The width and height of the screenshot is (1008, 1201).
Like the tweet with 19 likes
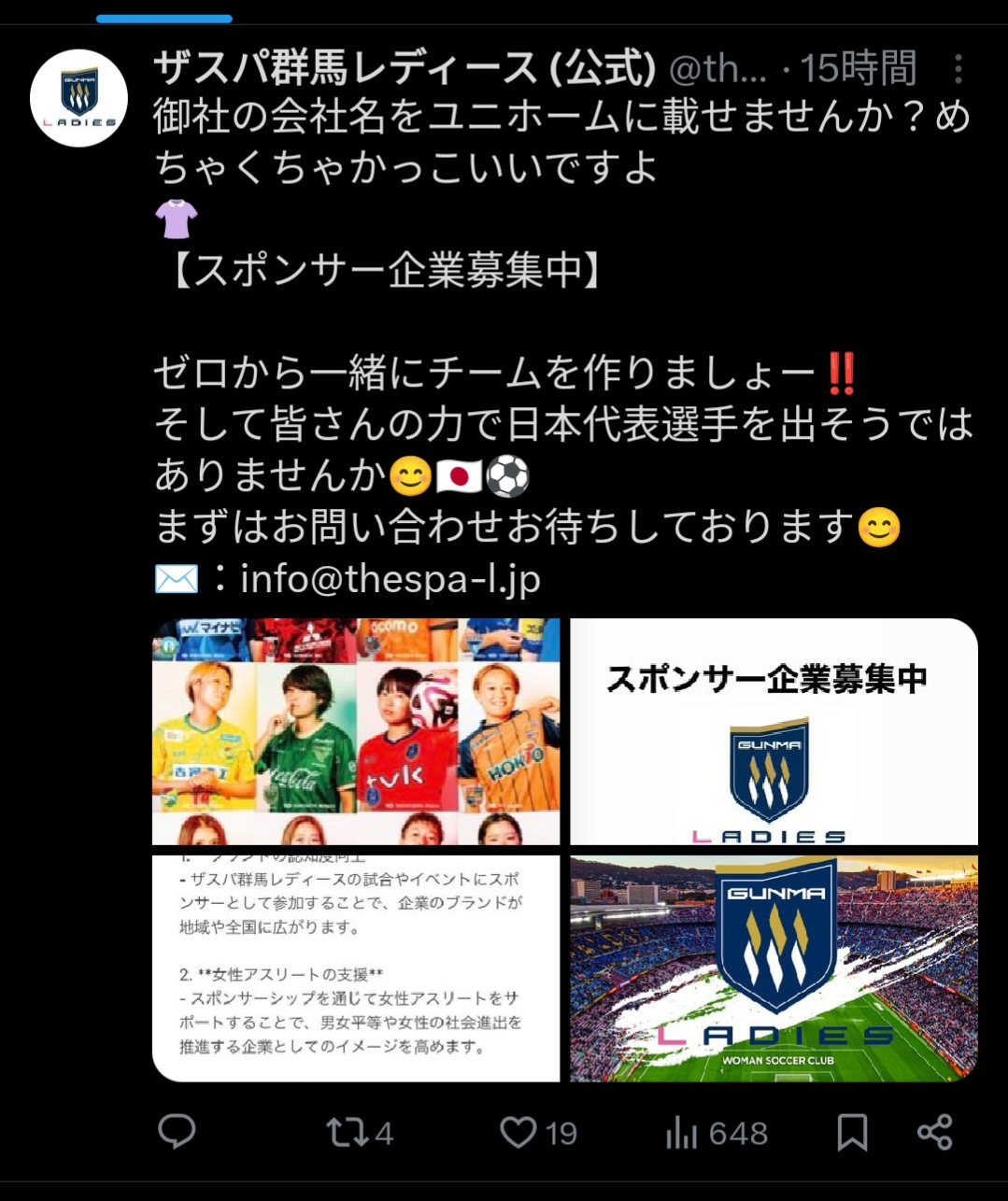click(x=518, y=1133)
